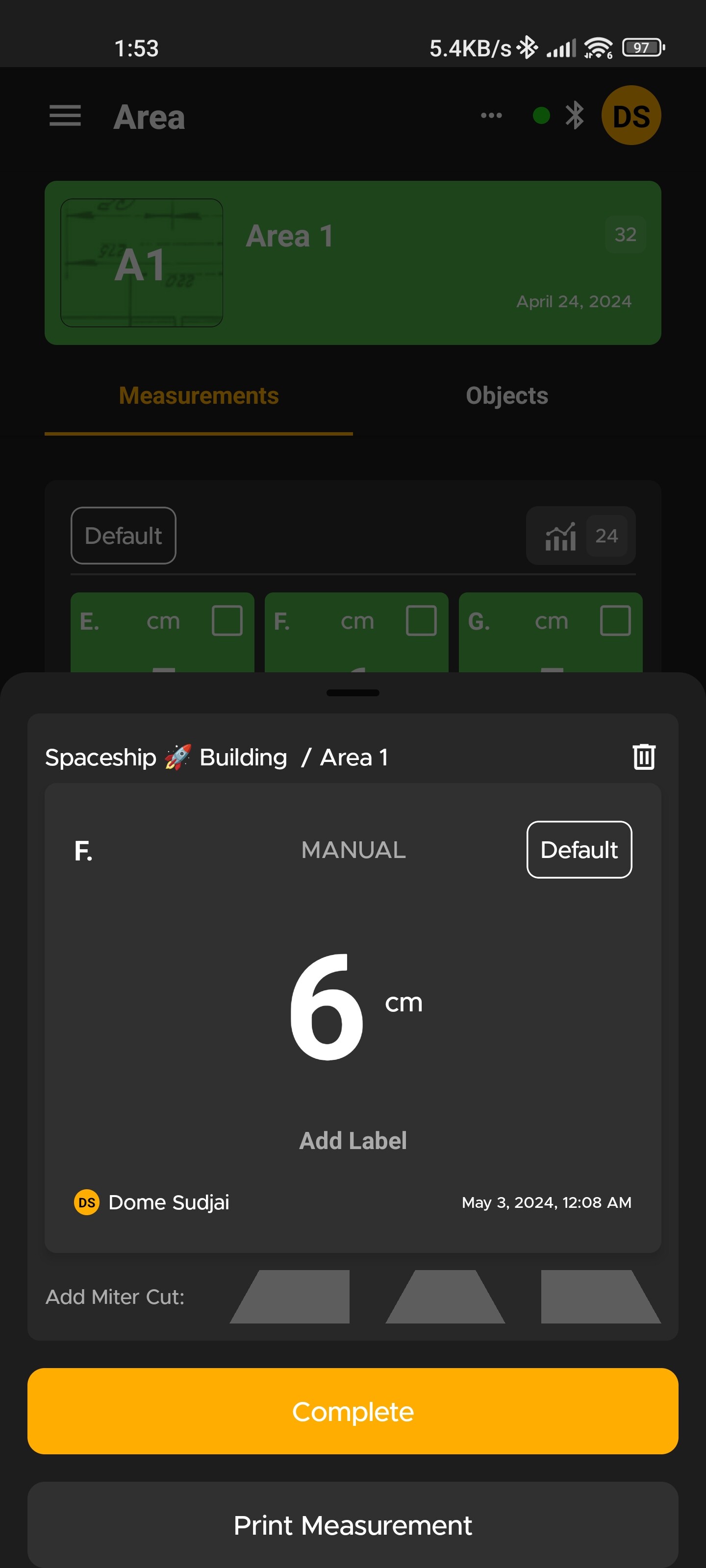
Task: Select the right miter cut shape
Action: coord(601,1296)
